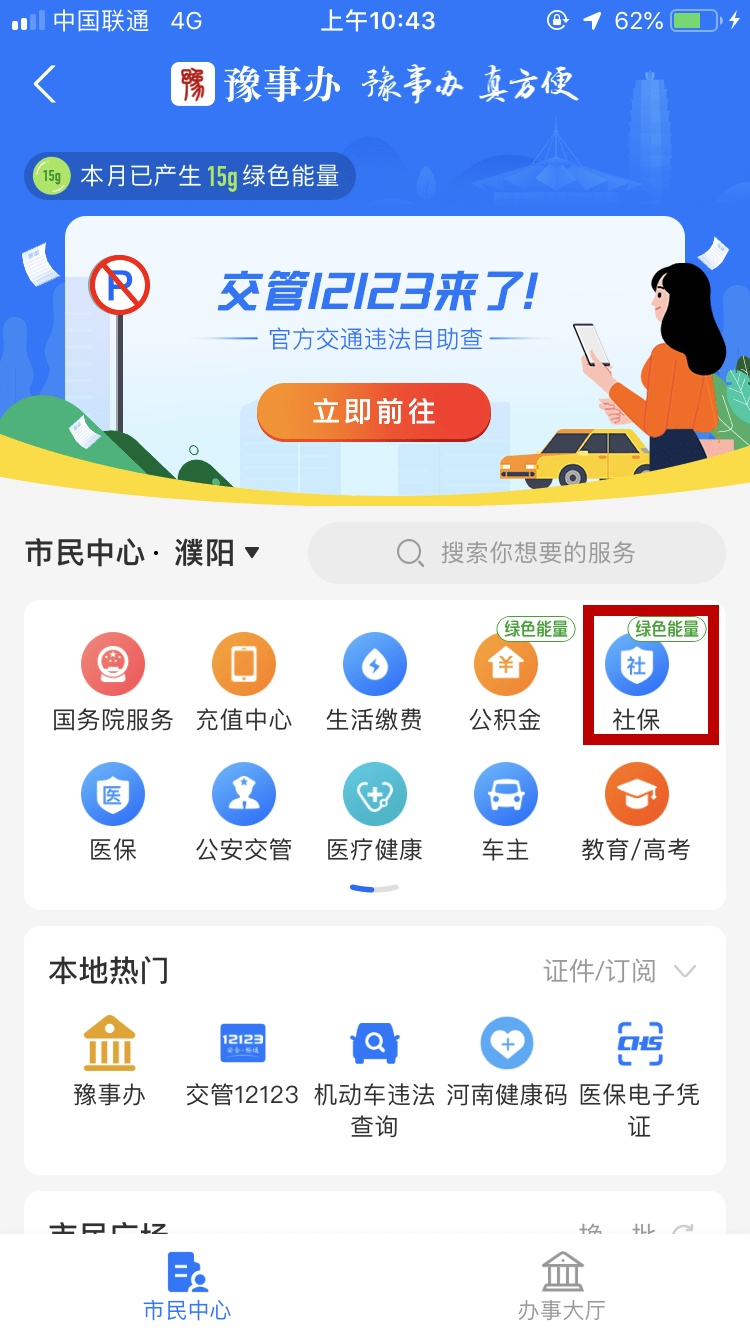Tap the 立即前往 banner button
Screen dimensions: 750x1334
pyautogui.click(x=374, y=411)
